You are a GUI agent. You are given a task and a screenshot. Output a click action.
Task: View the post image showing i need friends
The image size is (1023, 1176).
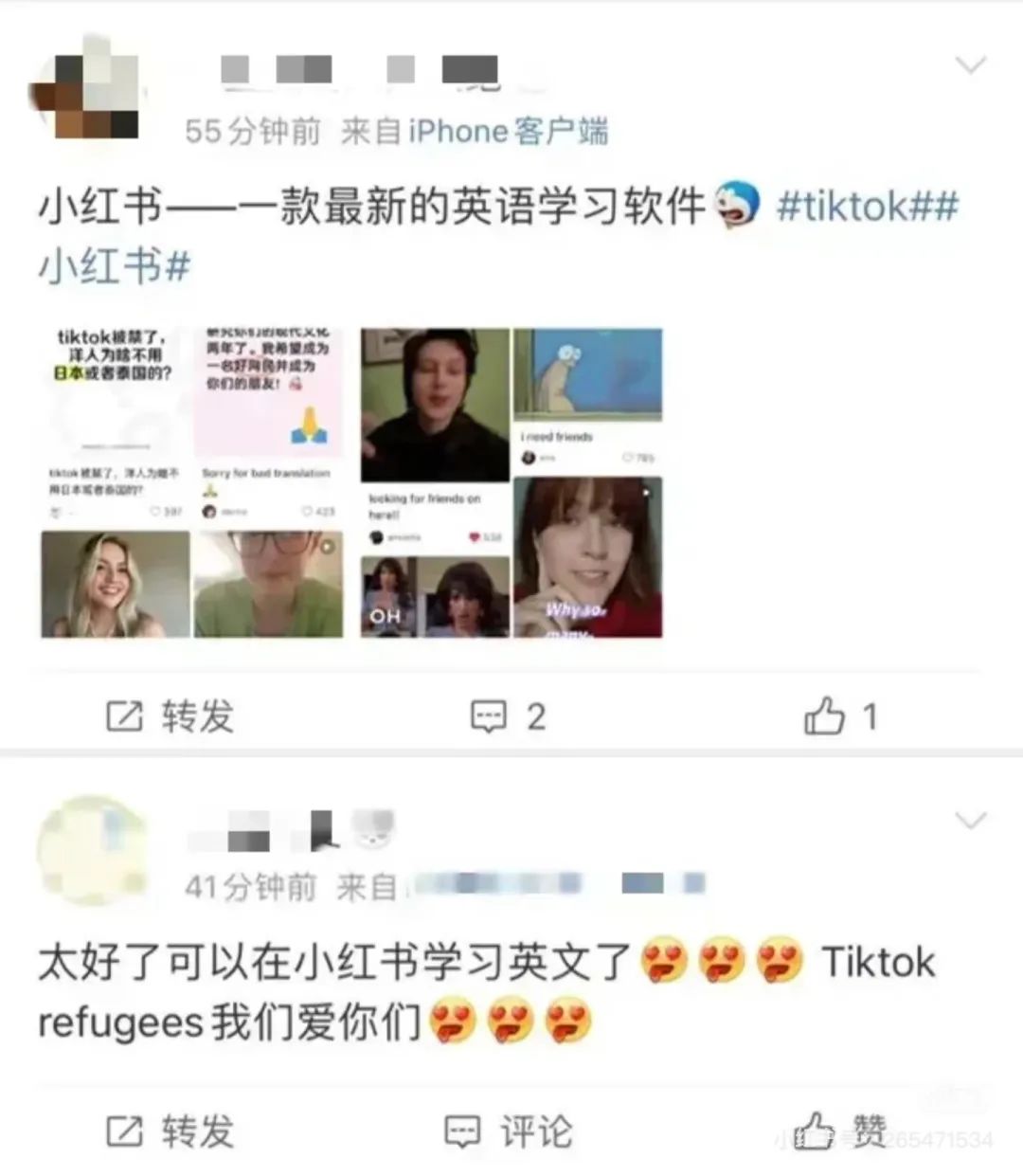[x=587, y=398]
